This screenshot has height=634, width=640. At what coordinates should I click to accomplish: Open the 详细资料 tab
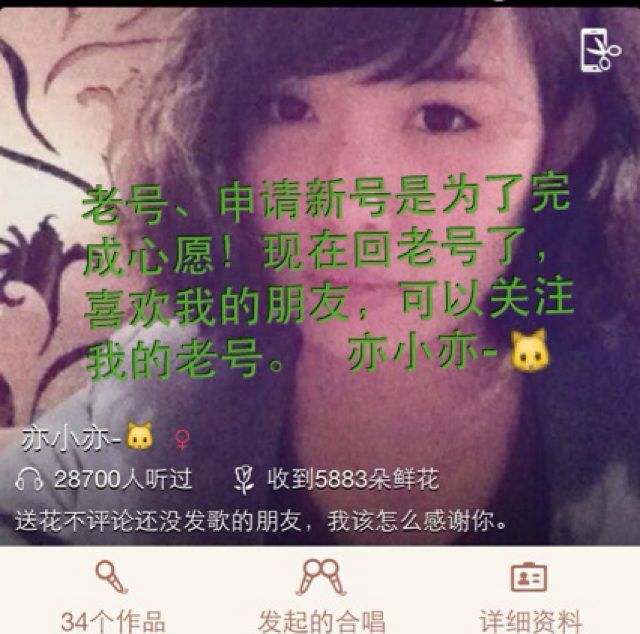coord(529,594)
